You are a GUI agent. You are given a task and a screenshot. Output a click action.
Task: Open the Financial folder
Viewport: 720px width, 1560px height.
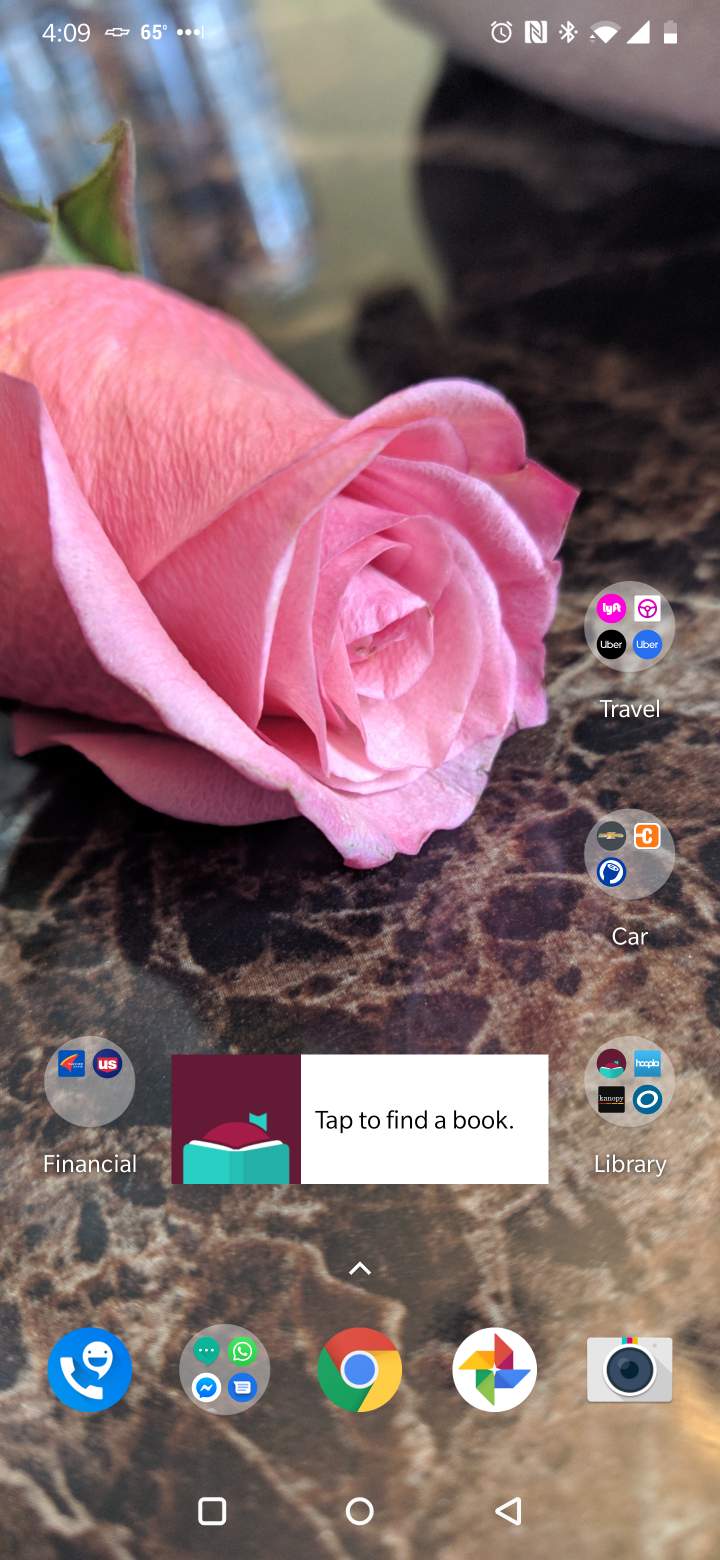[x=90, y=1083]
